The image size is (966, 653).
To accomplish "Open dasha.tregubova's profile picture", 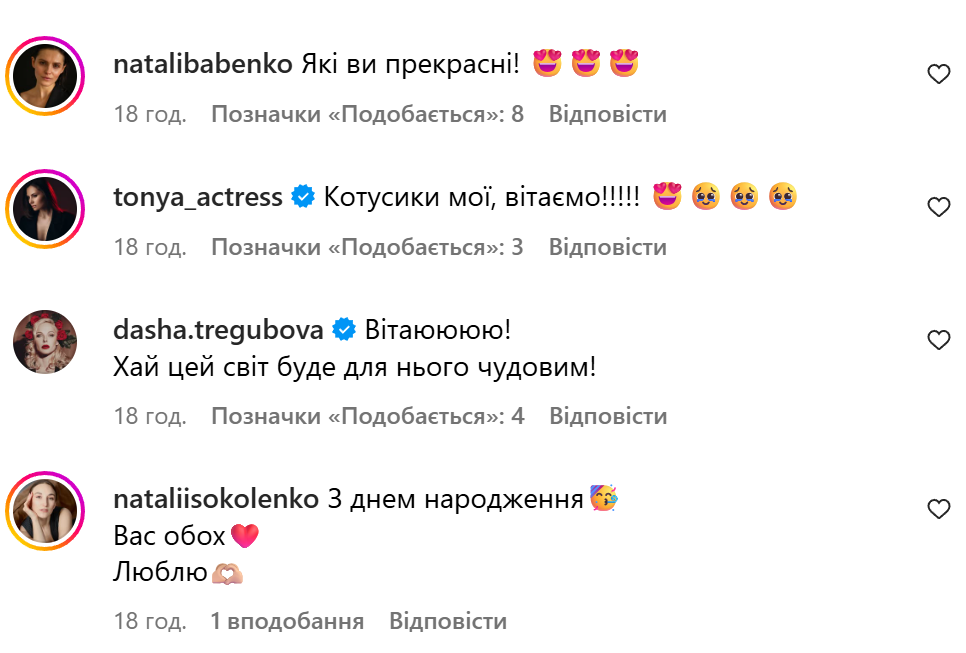I will coord(45,341).
